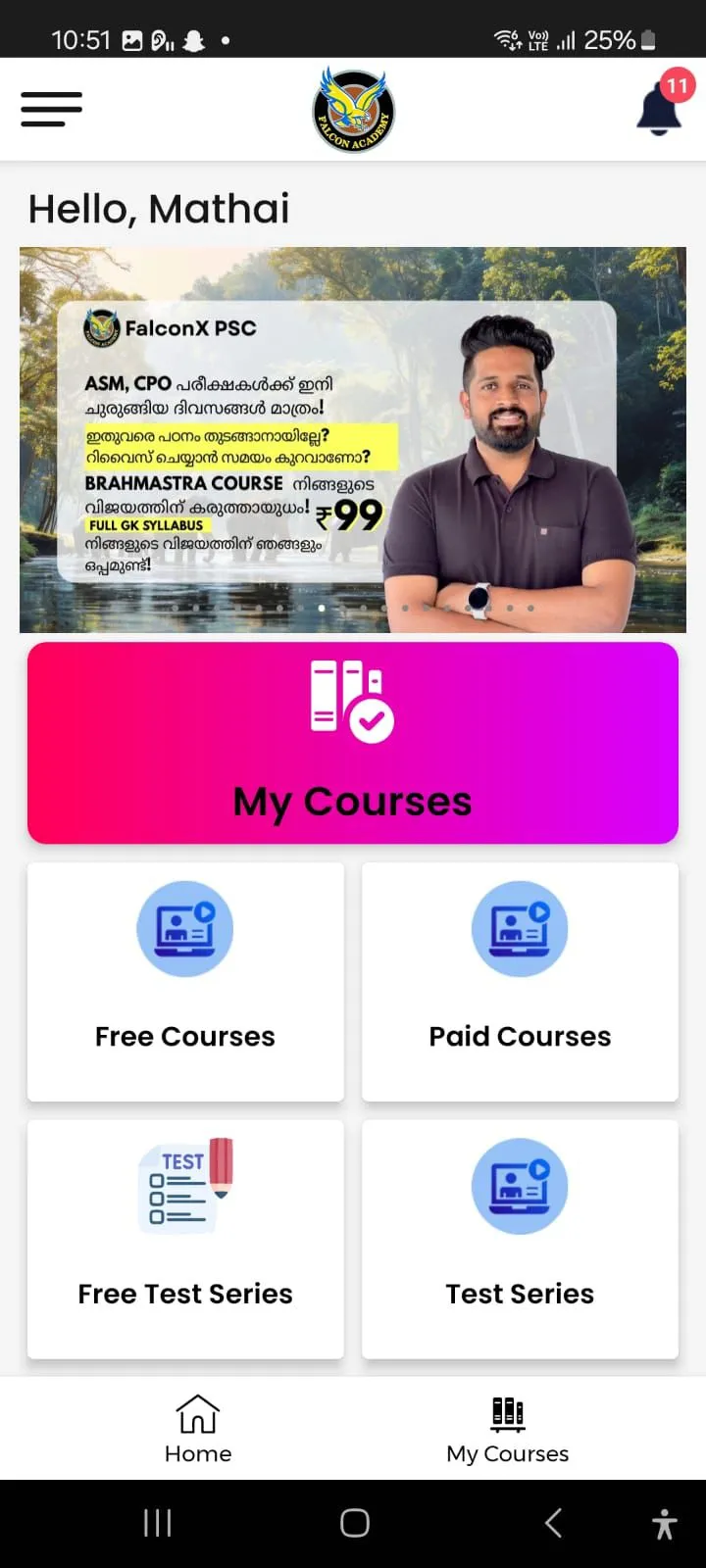
Task: View Paid Courses
Action: tap(520, 981)
